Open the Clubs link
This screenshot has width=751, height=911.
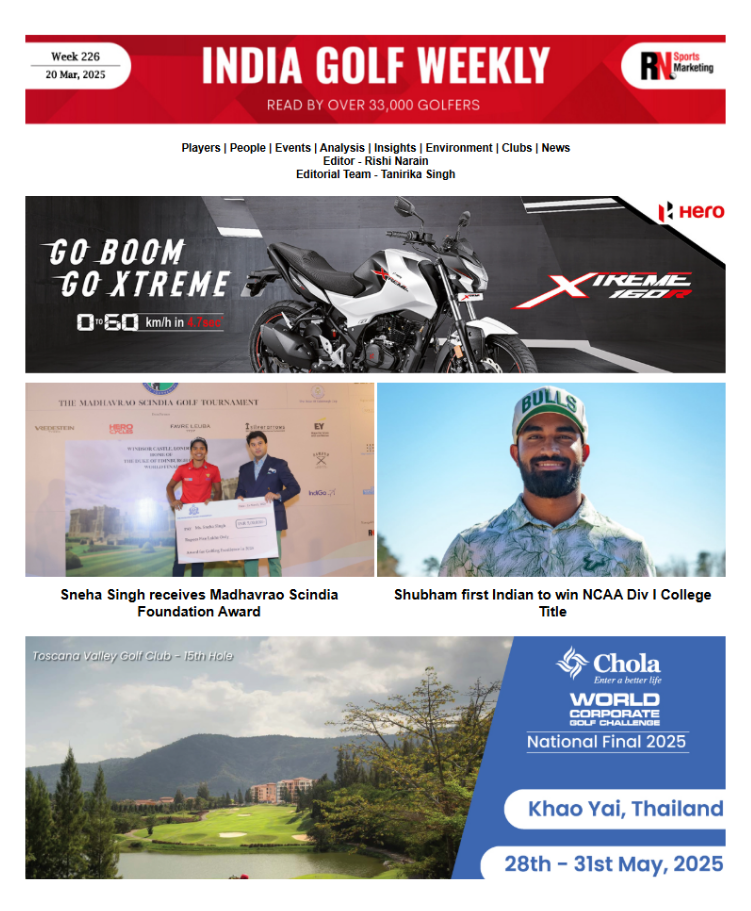[x=517, y=147]
